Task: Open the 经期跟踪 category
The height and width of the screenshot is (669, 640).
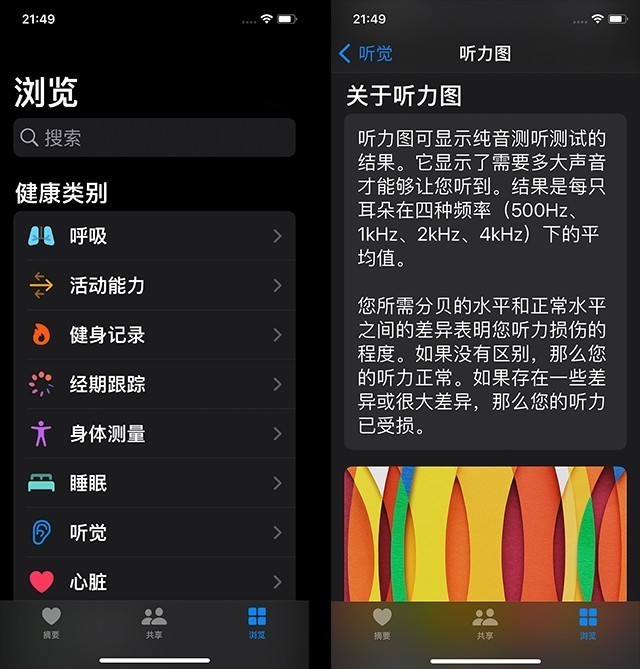Action: tap(154, 384)
